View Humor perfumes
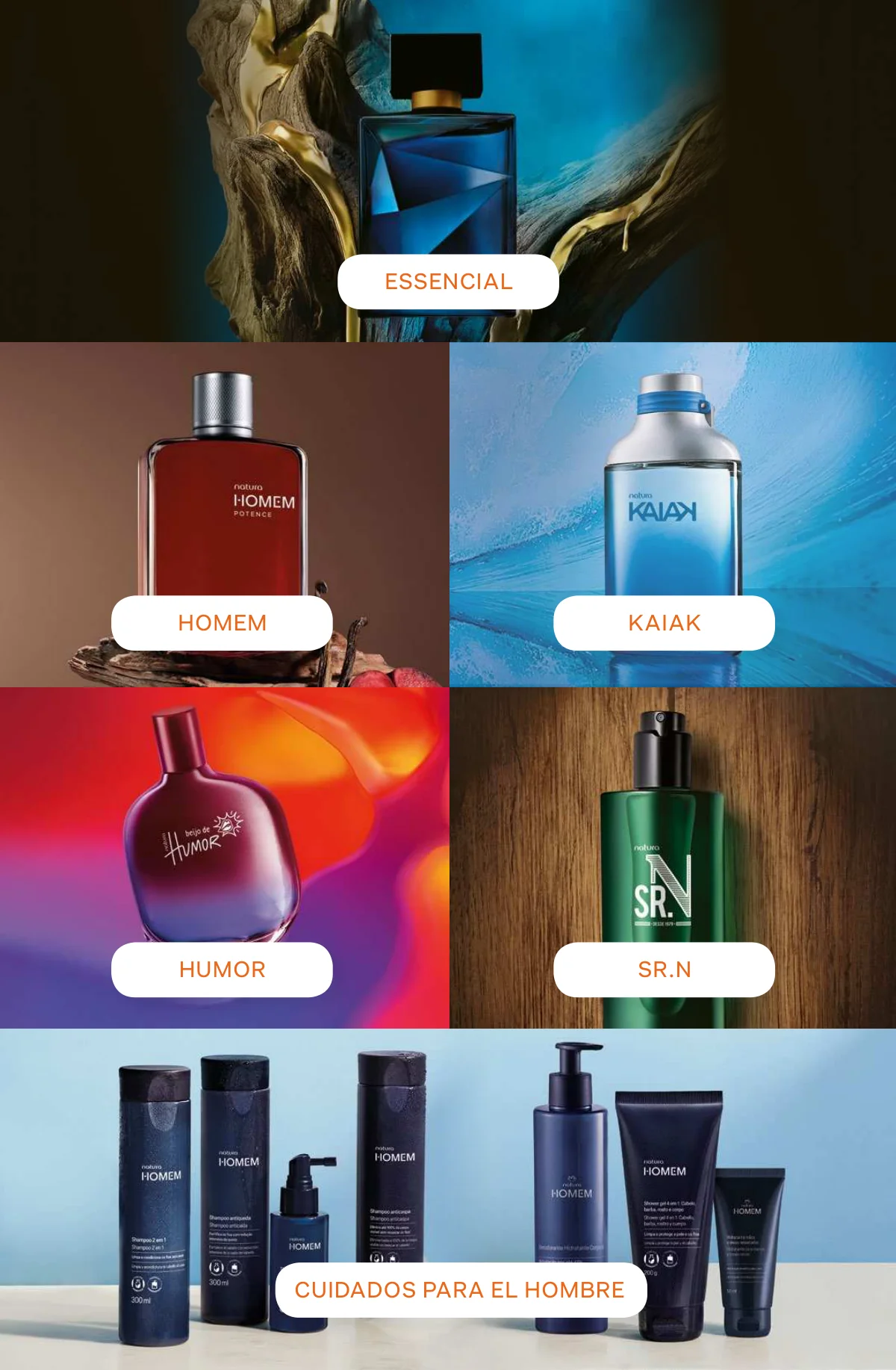This screenshot has width=896, height=1370. tap(222, 970)
